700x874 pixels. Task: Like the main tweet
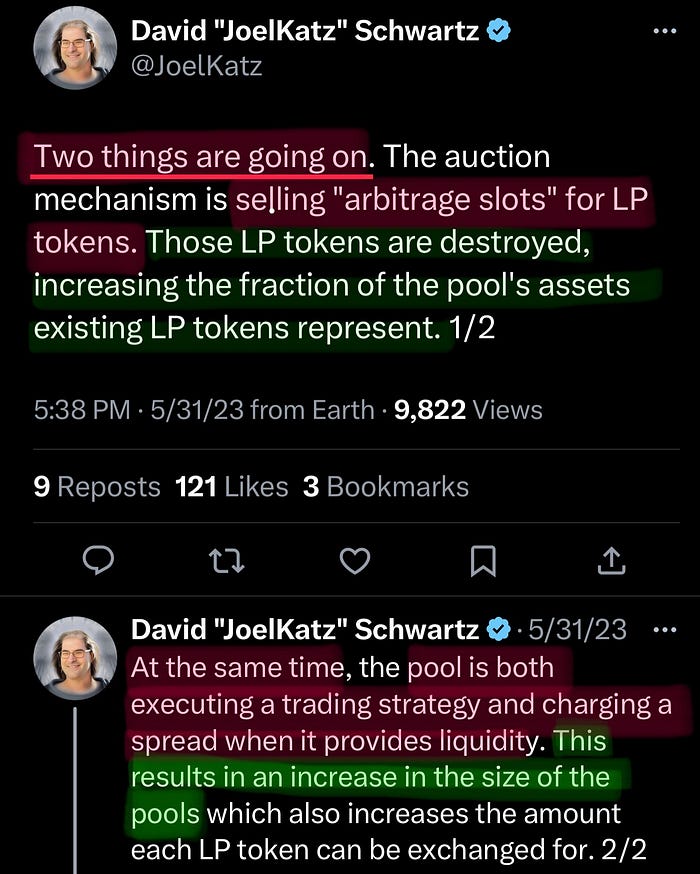[x=355, y=563]
